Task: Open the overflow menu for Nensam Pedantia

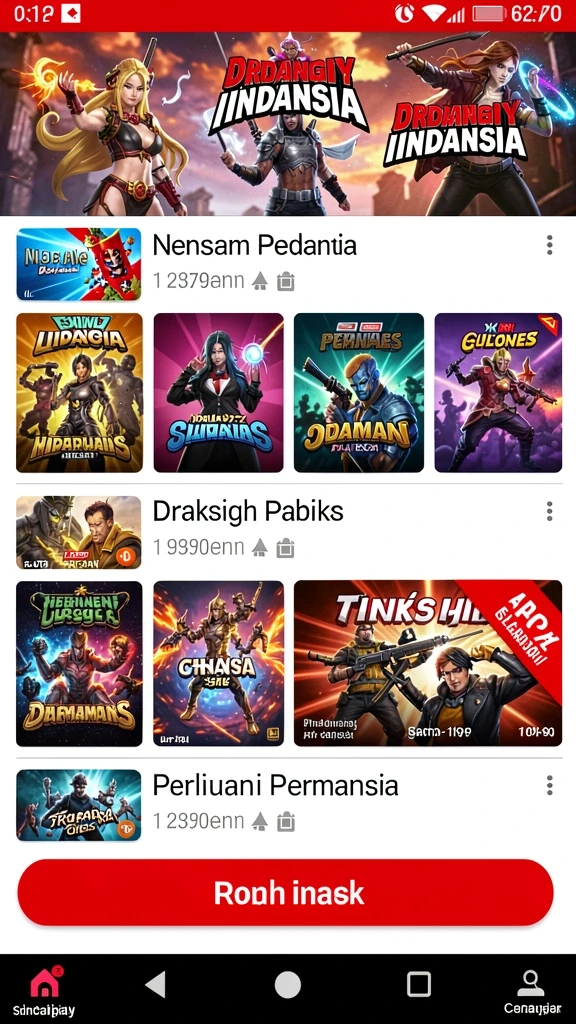Action: 549,246
